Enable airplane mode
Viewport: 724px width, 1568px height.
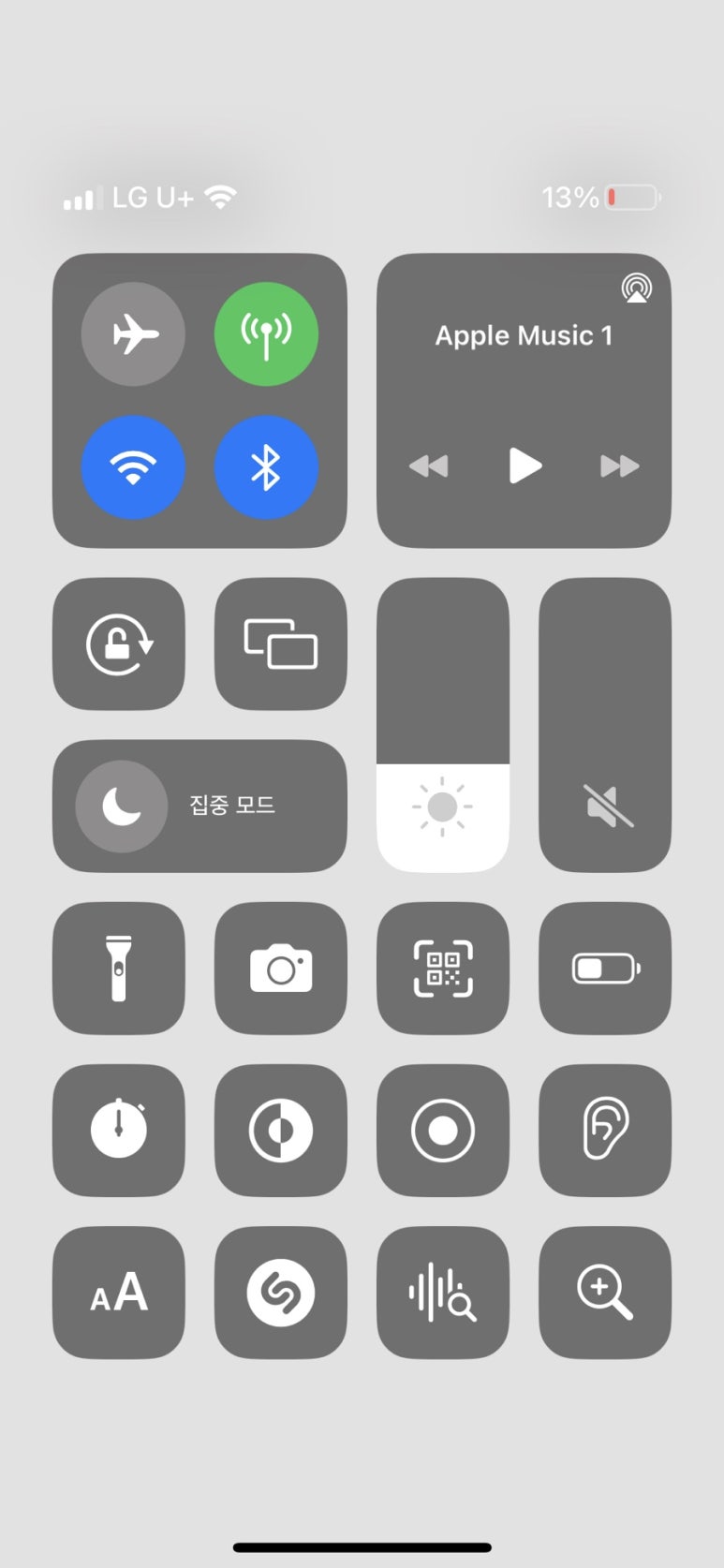point(133,334)
